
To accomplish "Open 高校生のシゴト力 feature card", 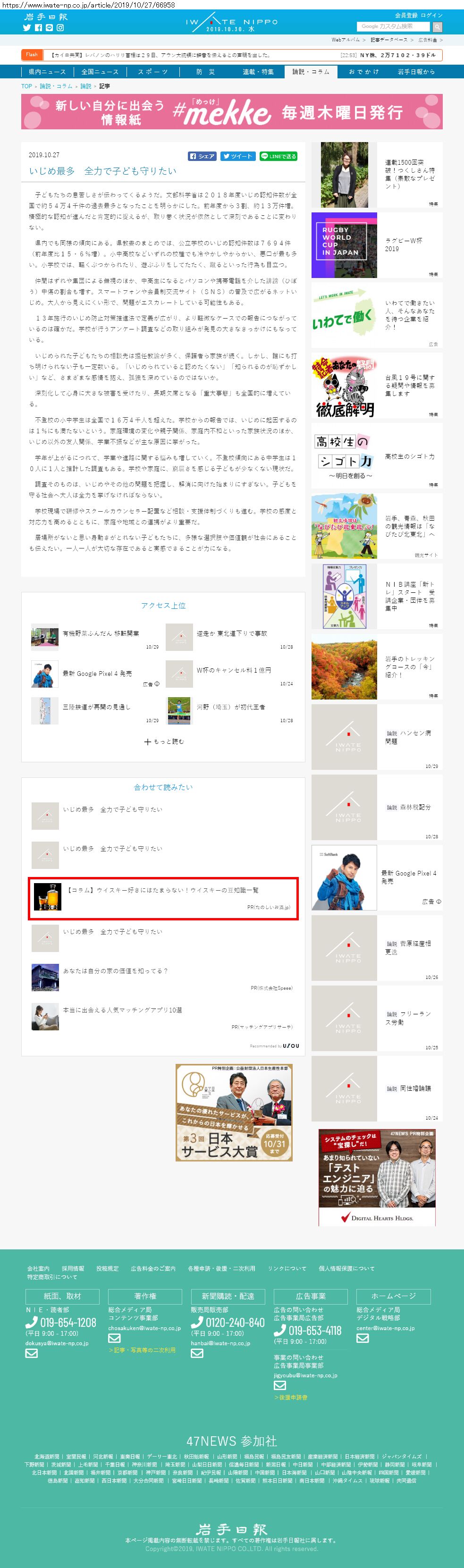I will point(376,456).
